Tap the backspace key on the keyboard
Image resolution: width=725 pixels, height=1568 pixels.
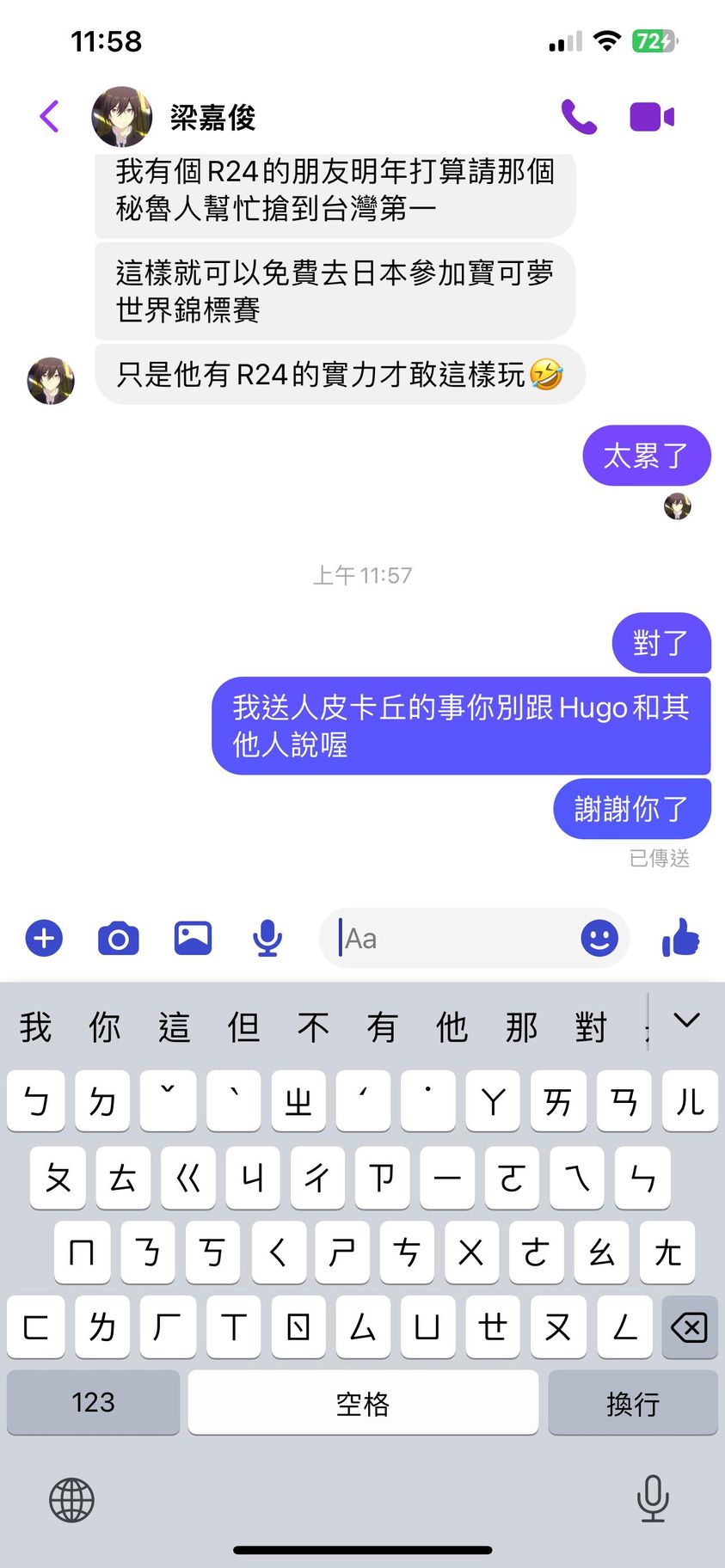[689, 1327]
